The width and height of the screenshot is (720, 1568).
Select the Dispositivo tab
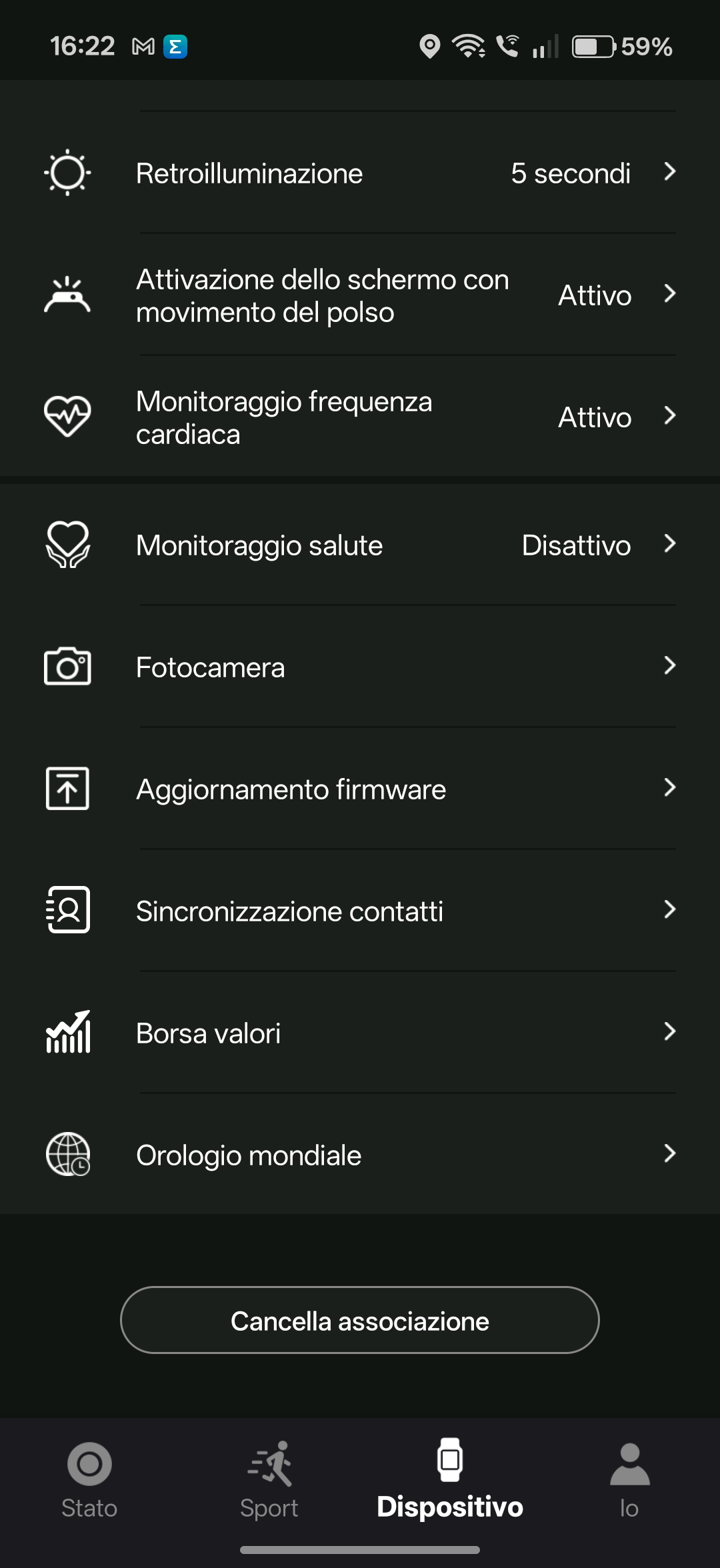(450, 1480)
